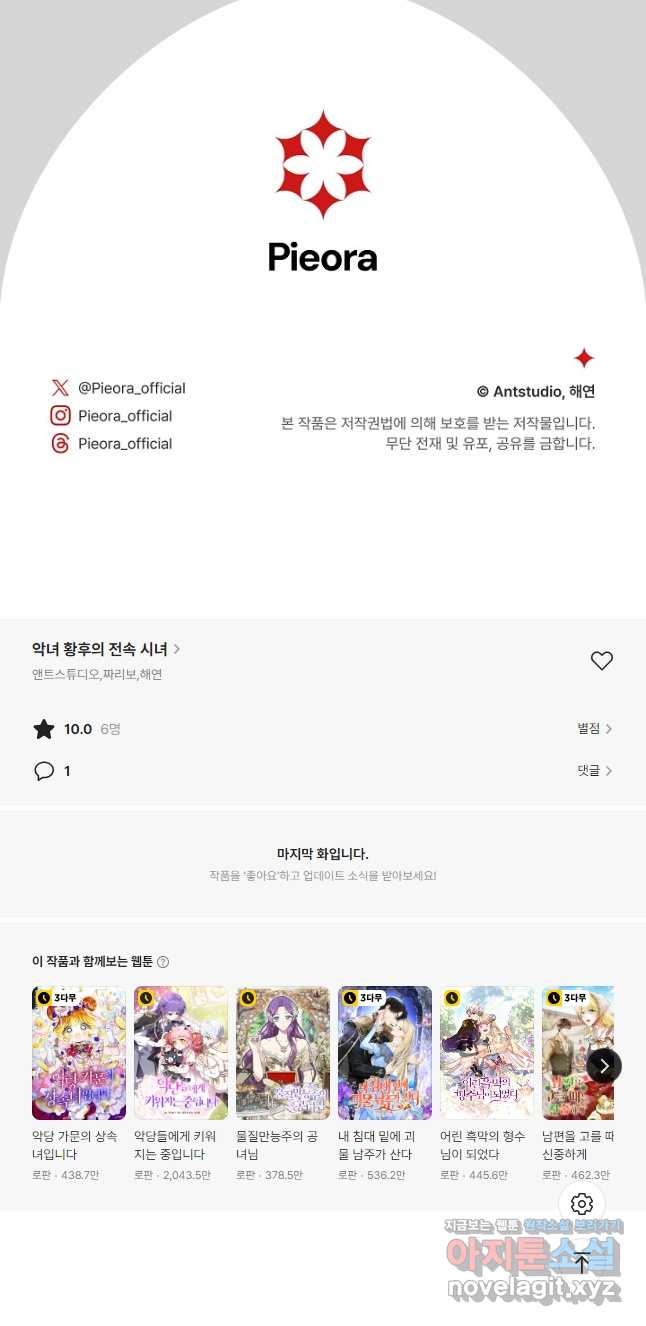Jump back to the top of the page

click(x=582, y=1262)
